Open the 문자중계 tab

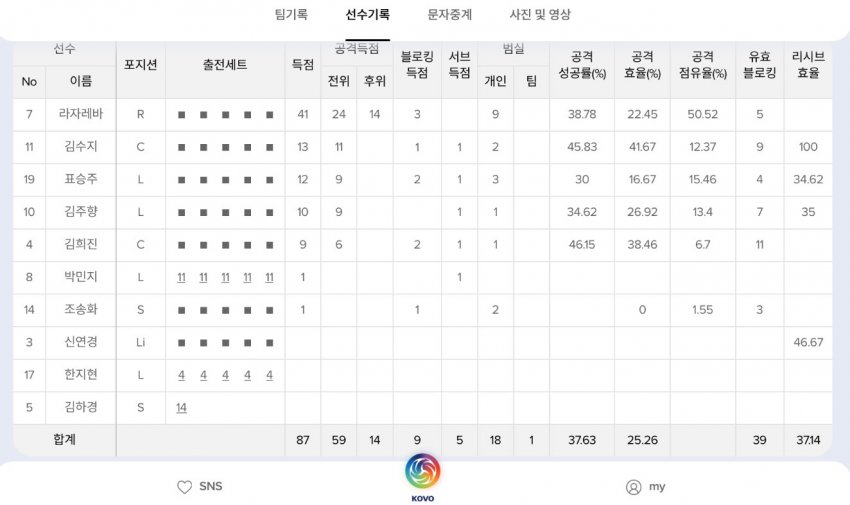point(449,15)
